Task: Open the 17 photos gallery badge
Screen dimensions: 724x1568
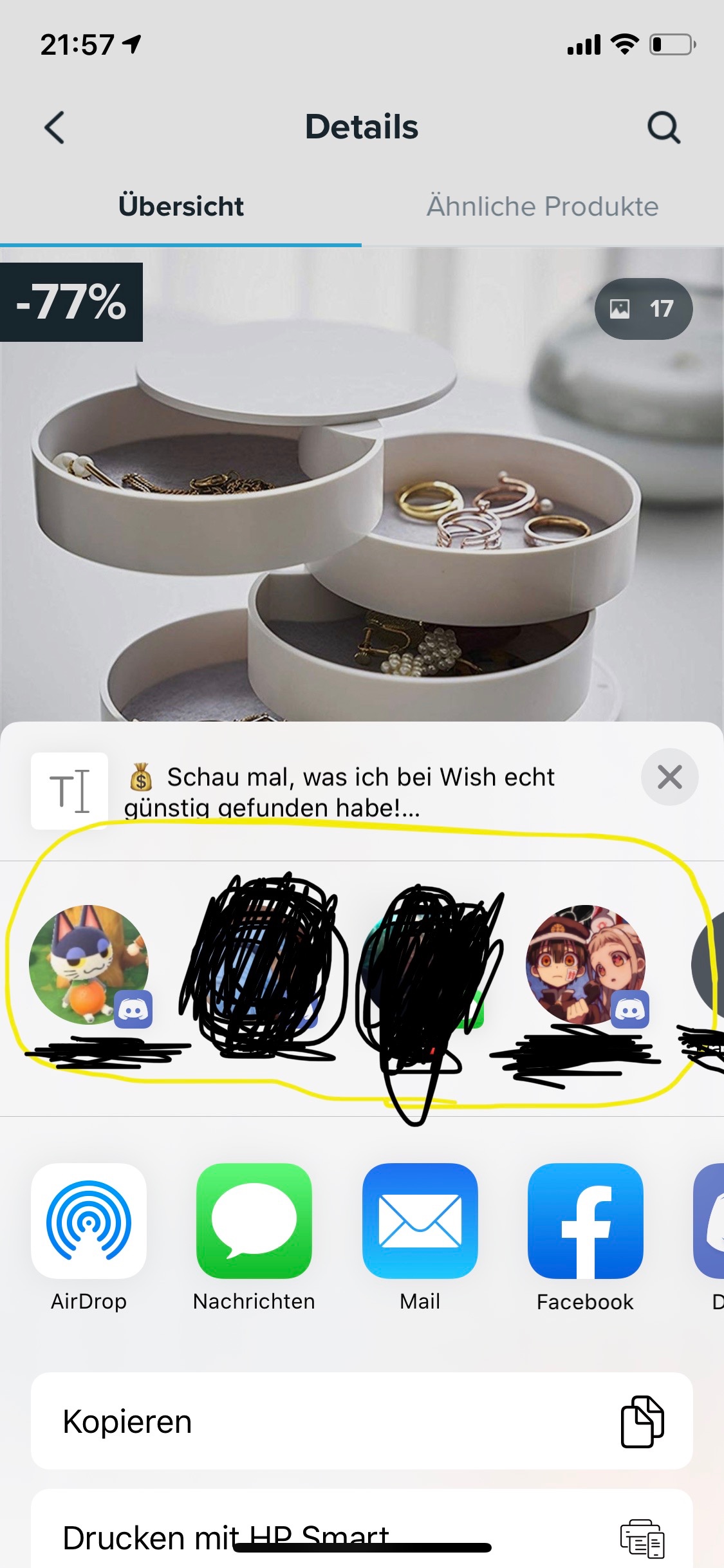Action: (x=644, y=309)
